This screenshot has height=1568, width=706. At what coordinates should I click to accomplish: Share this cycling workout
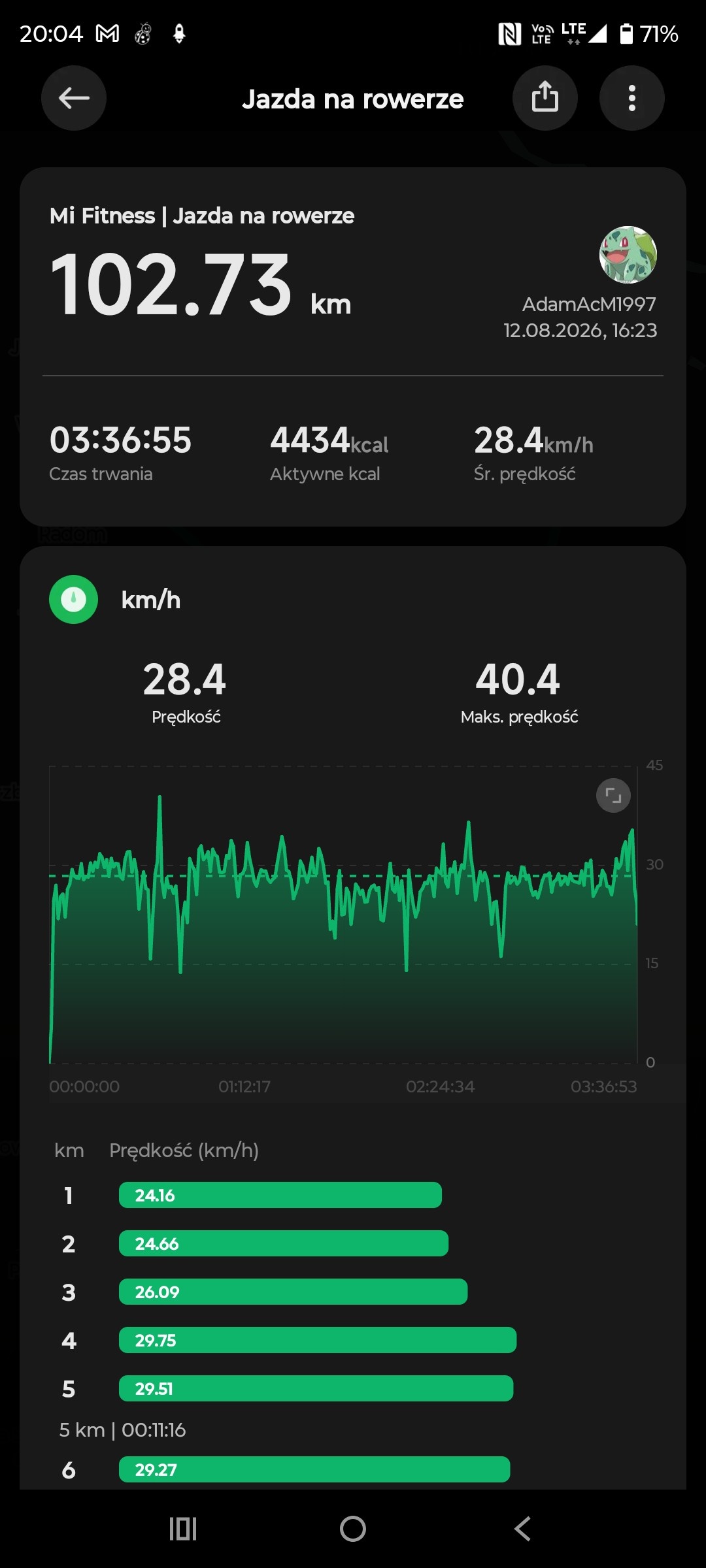click(545, 98)
